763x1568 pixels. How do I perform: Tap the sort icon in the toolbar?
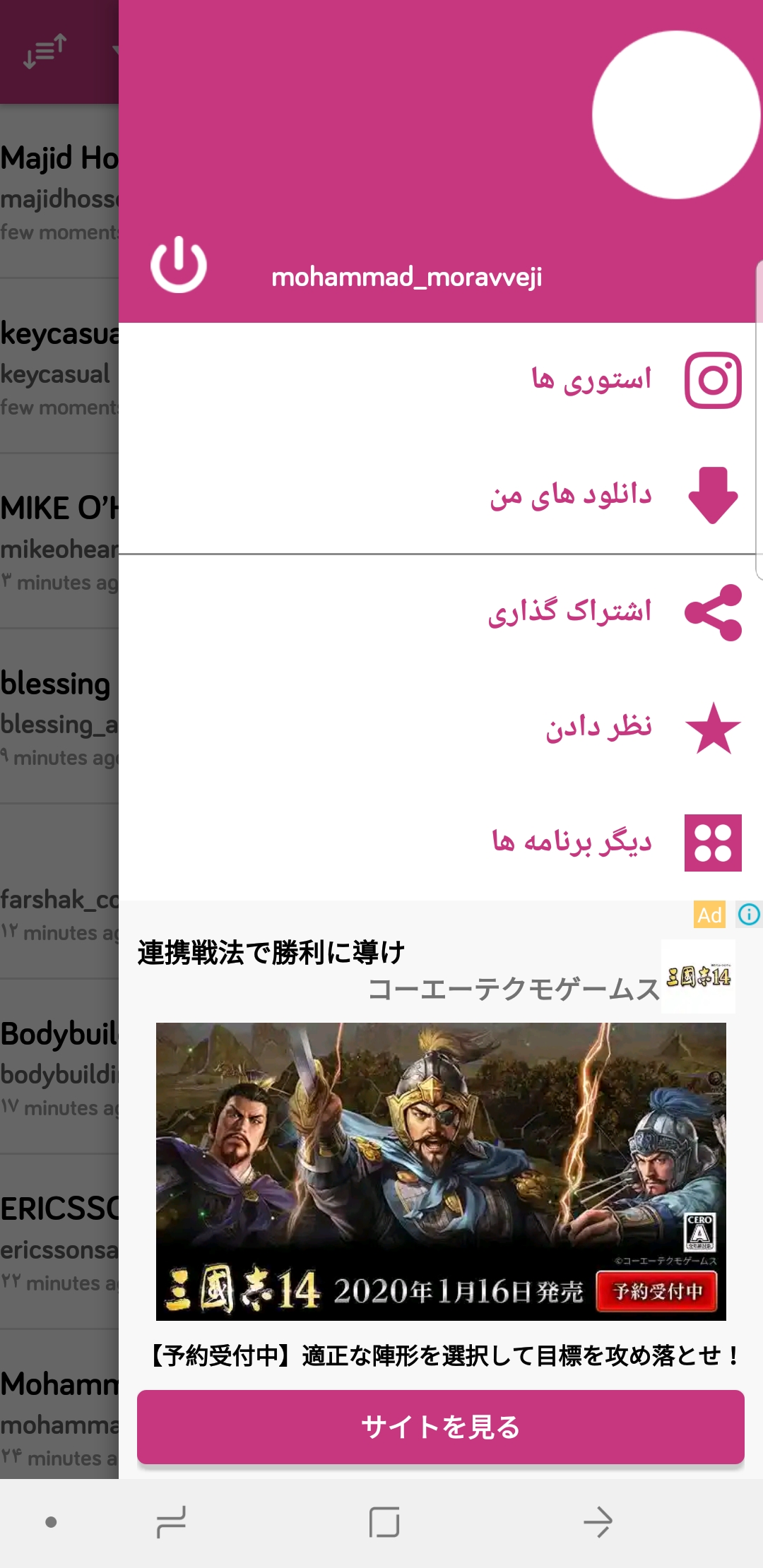45,52
